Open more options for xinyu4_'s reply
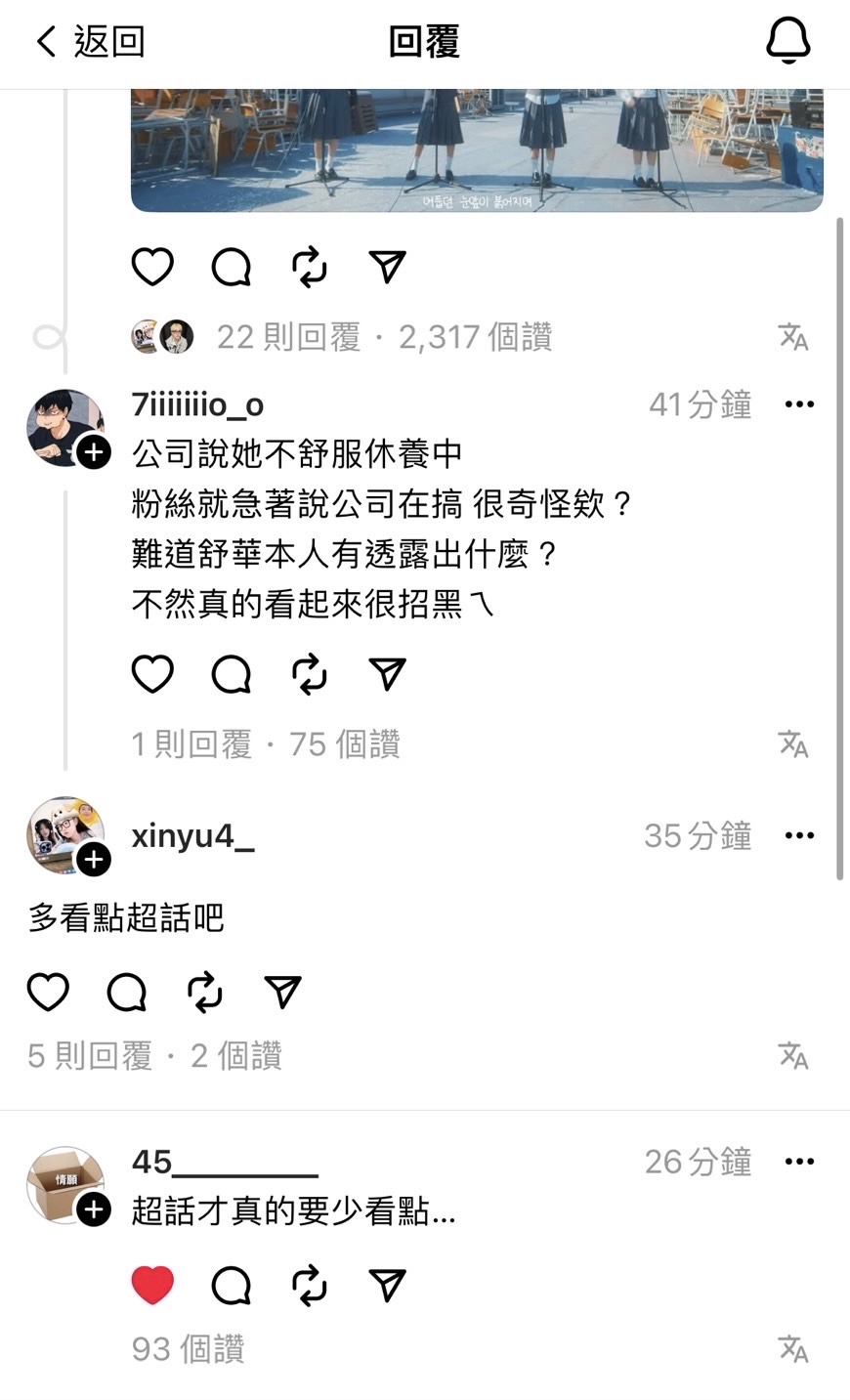Screen dimensions: 850x1400 [799, 835]
